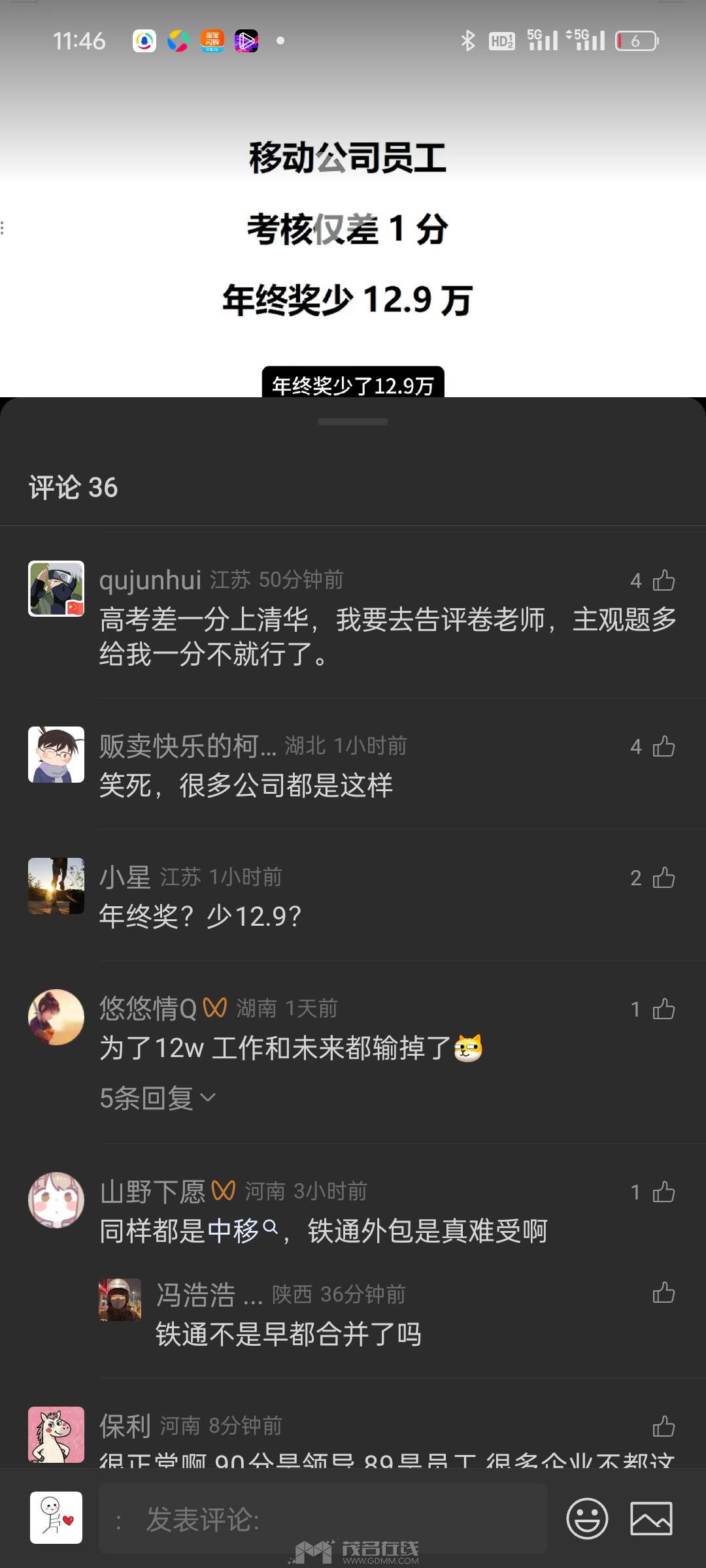Like 悠悠情Q's comment
The image size is (706, 1568).
click(x=663, y=1009)
